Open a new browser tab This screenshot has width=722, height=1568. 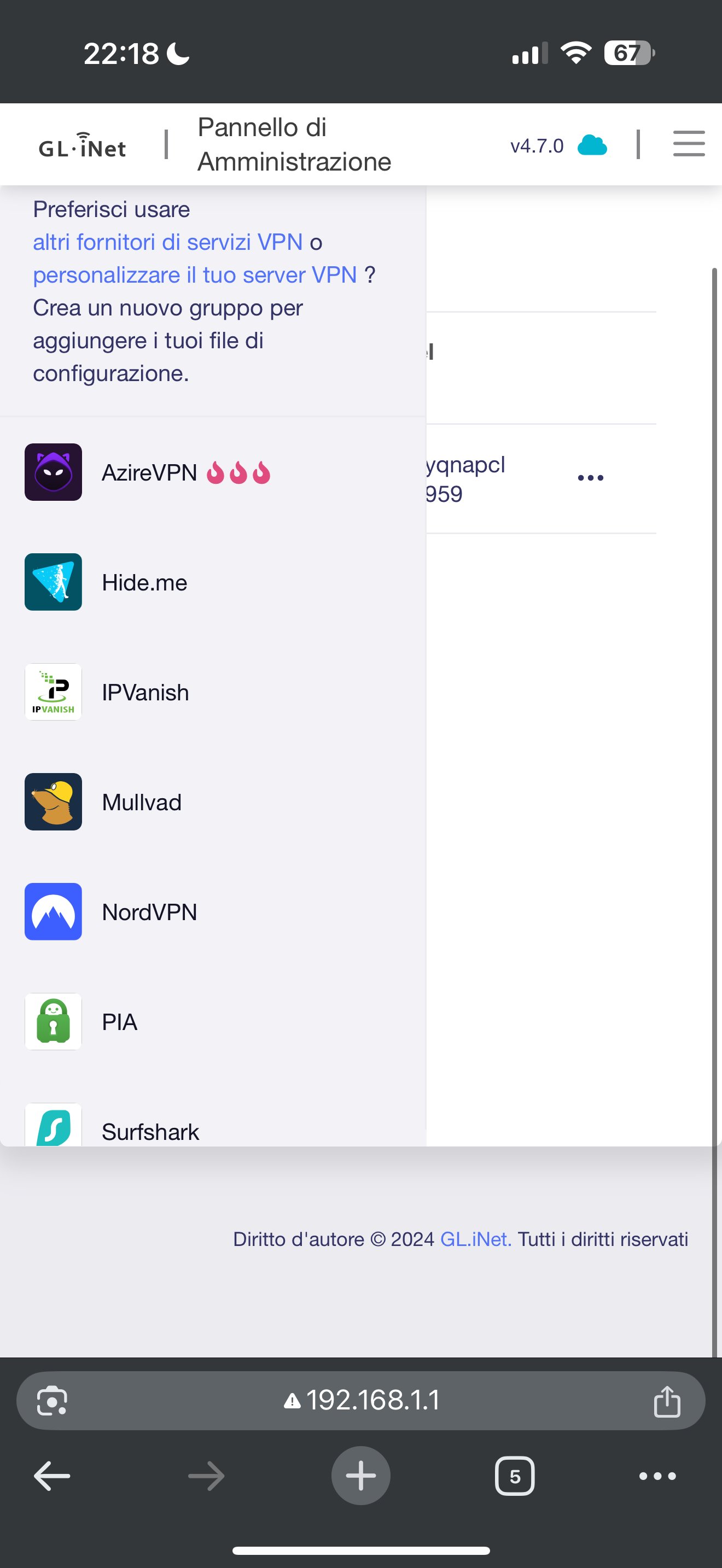coord(360,1476)
